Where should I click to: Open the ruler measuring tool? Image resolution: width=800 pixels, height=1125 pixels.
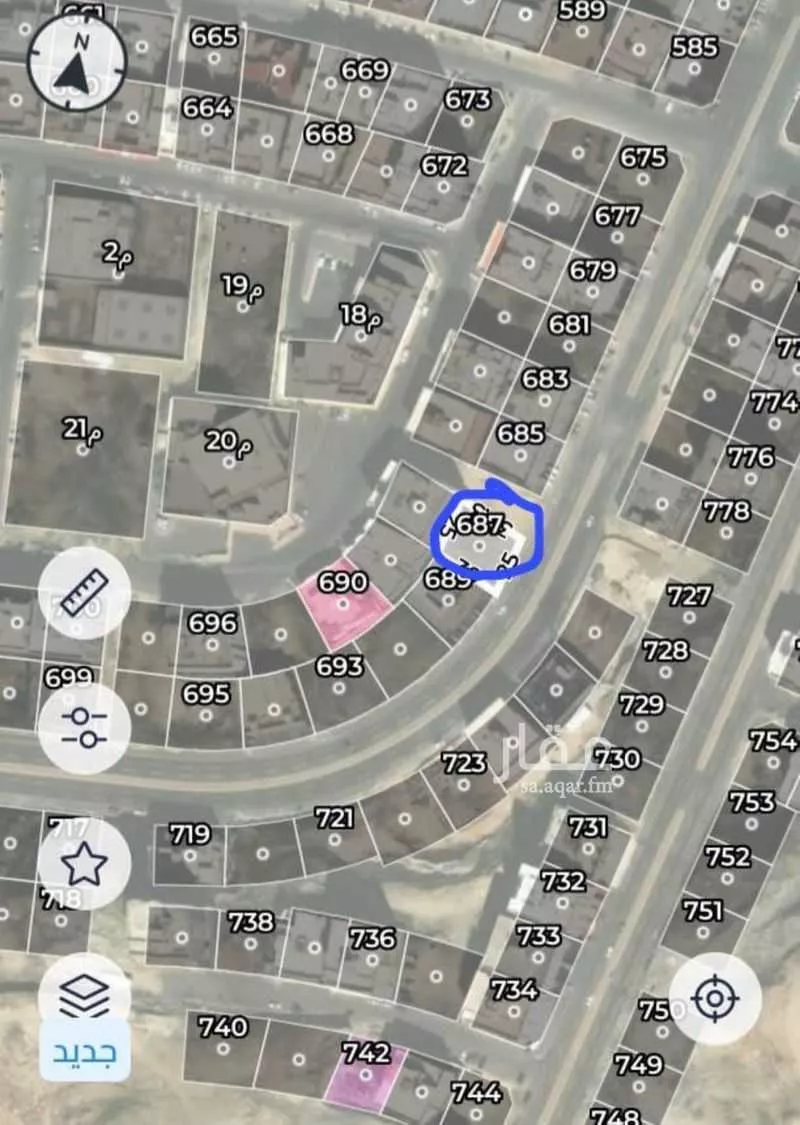tap(84, 594)
